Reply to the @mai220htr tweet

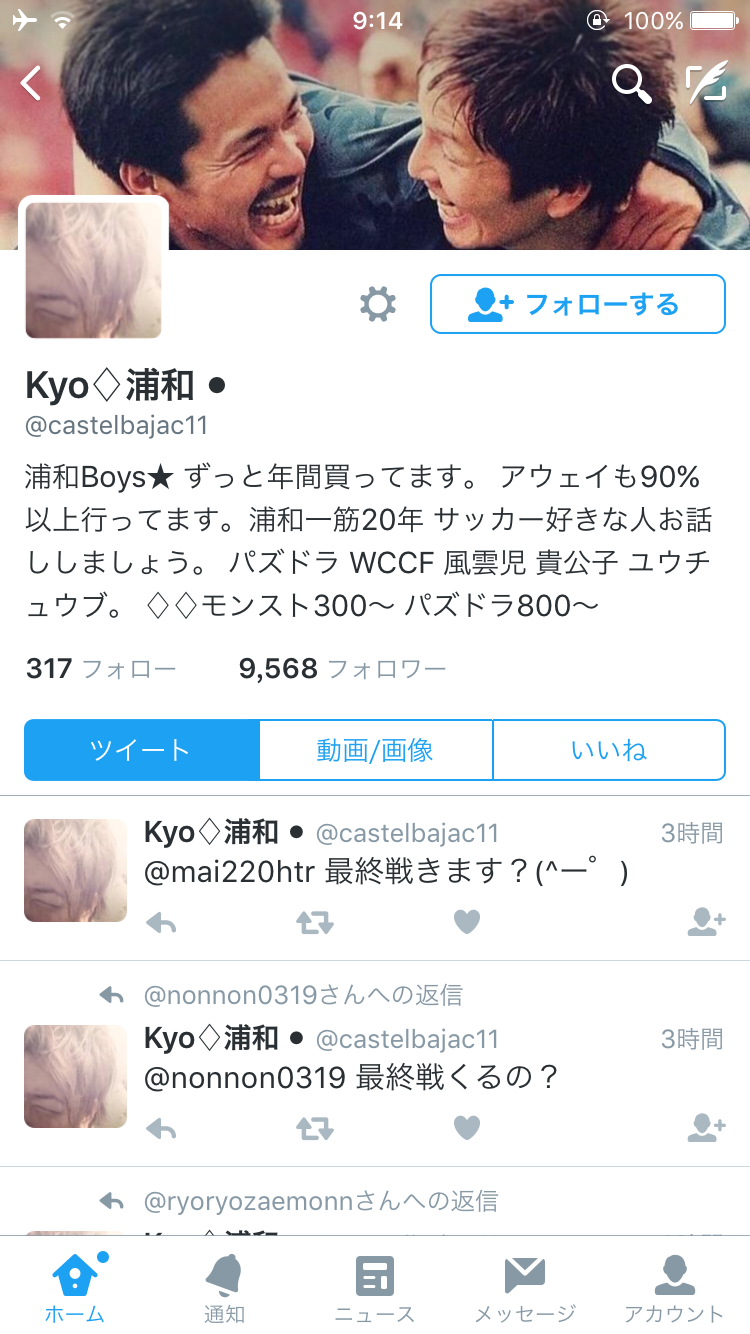click(x=161, y=923)
